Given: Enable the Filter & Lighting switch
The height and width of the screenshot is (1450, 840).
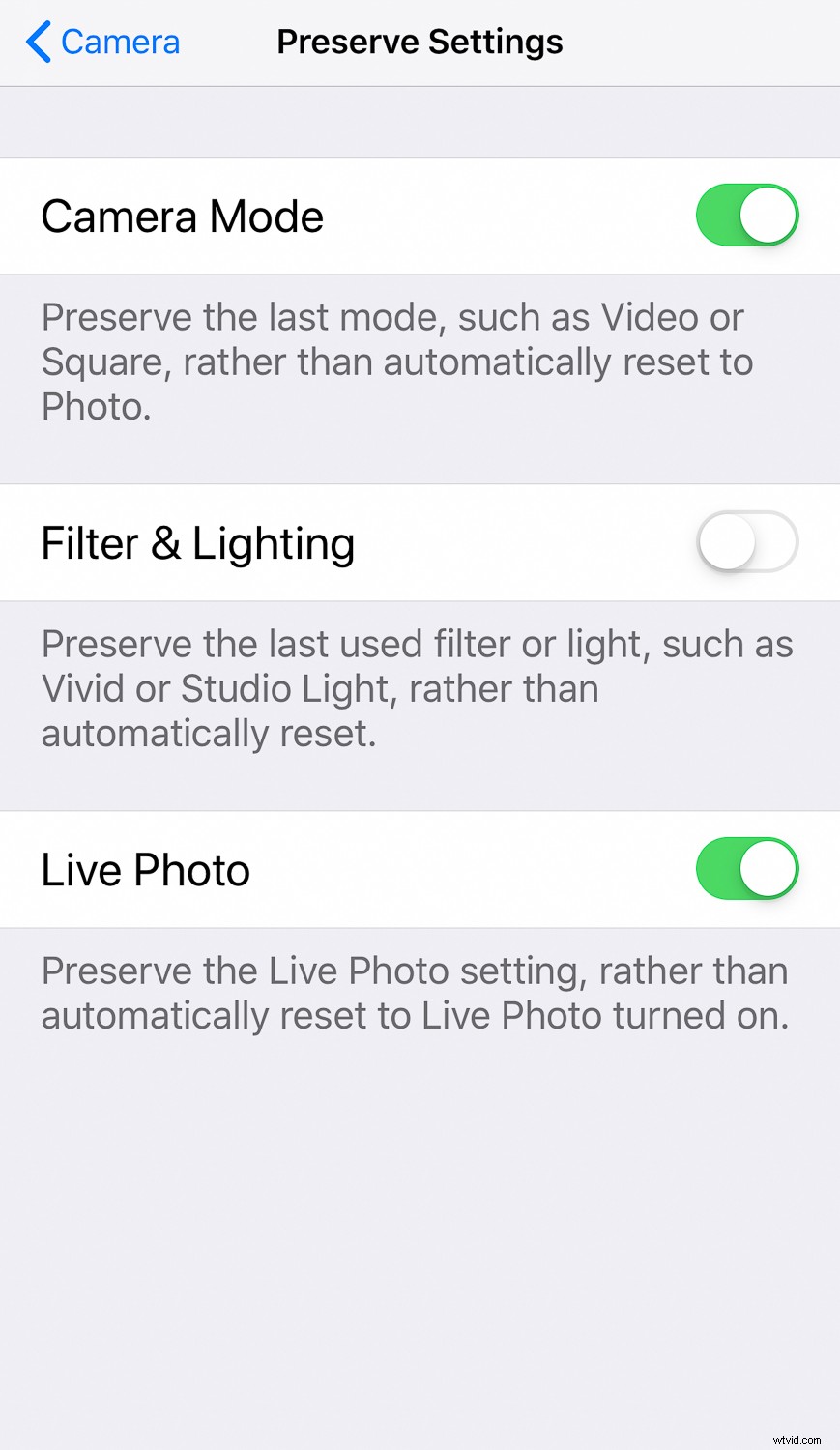Looking at the screenshot, I should (746, 542).
